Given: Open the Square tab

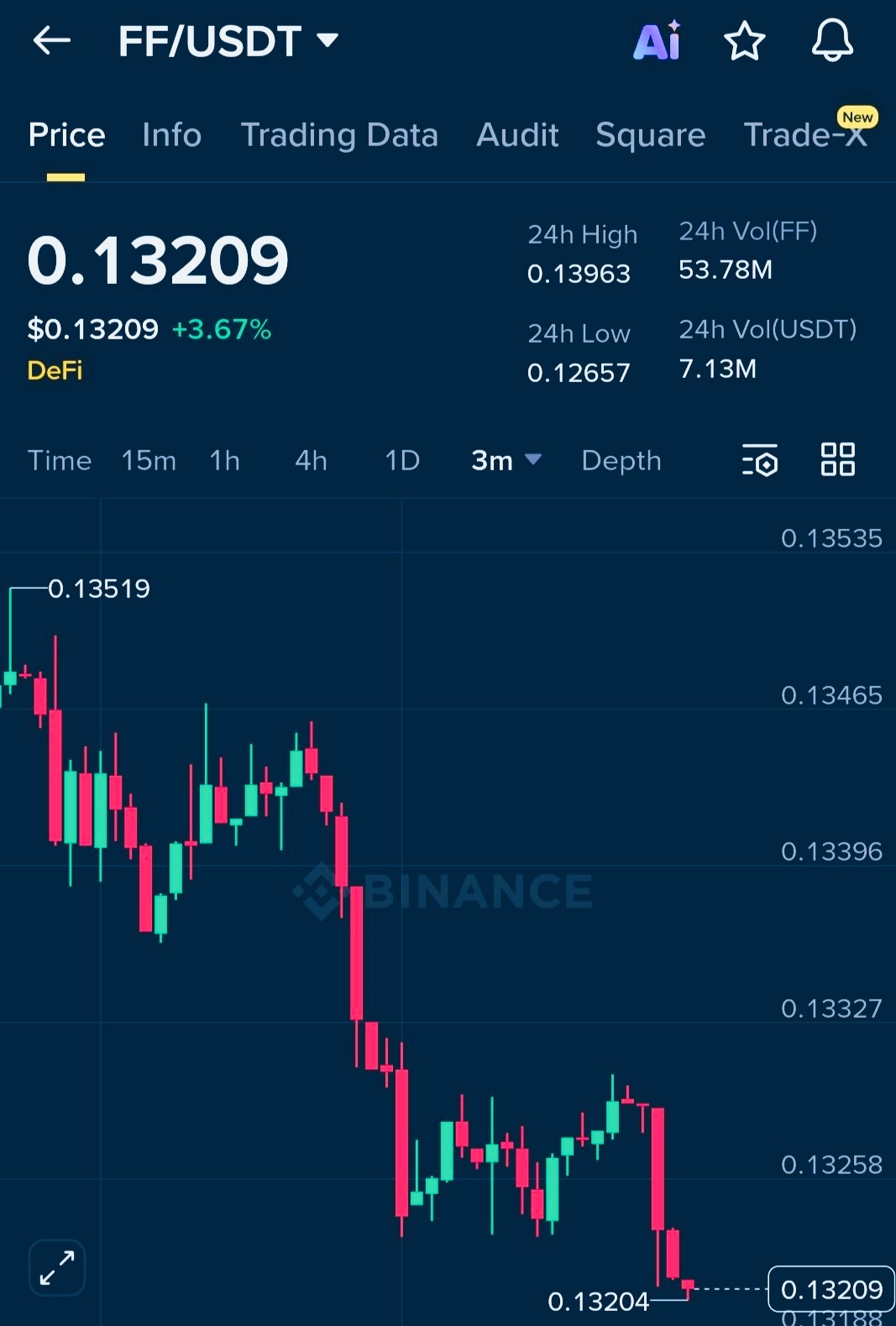Looking at the screenshot, I should click(650, 135).
